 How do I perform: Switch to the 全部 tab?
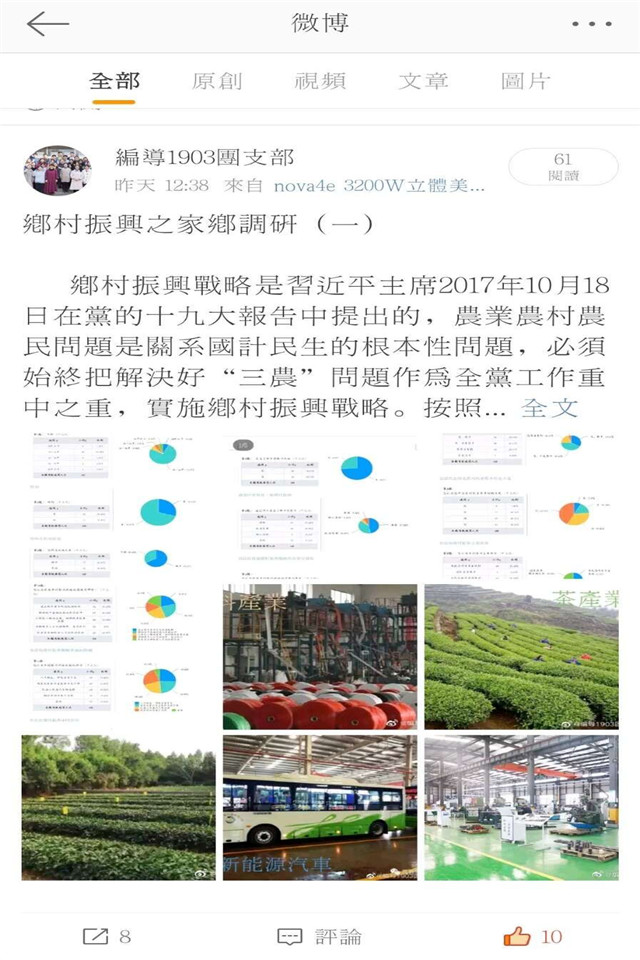(x=114, y=82)
